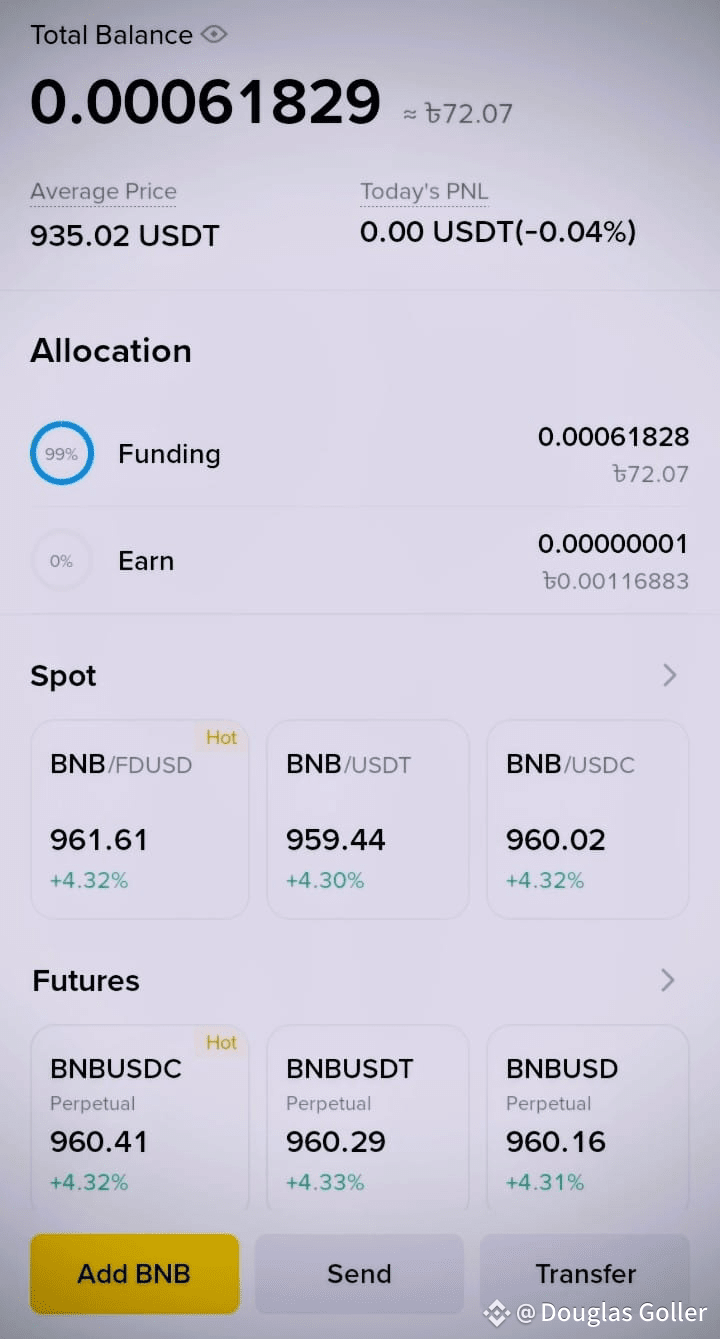
Task: Open the BNB/USDC spot pair card
Action: [588, 819]
